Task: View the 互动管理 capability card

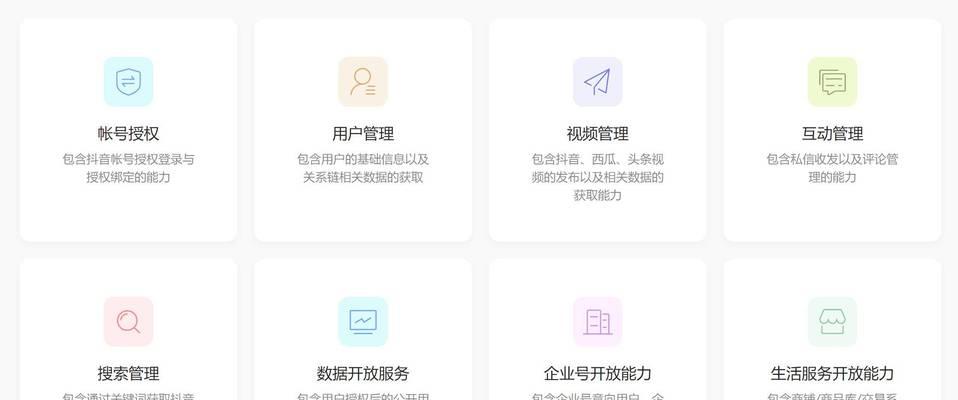Action: coord(832,133)
